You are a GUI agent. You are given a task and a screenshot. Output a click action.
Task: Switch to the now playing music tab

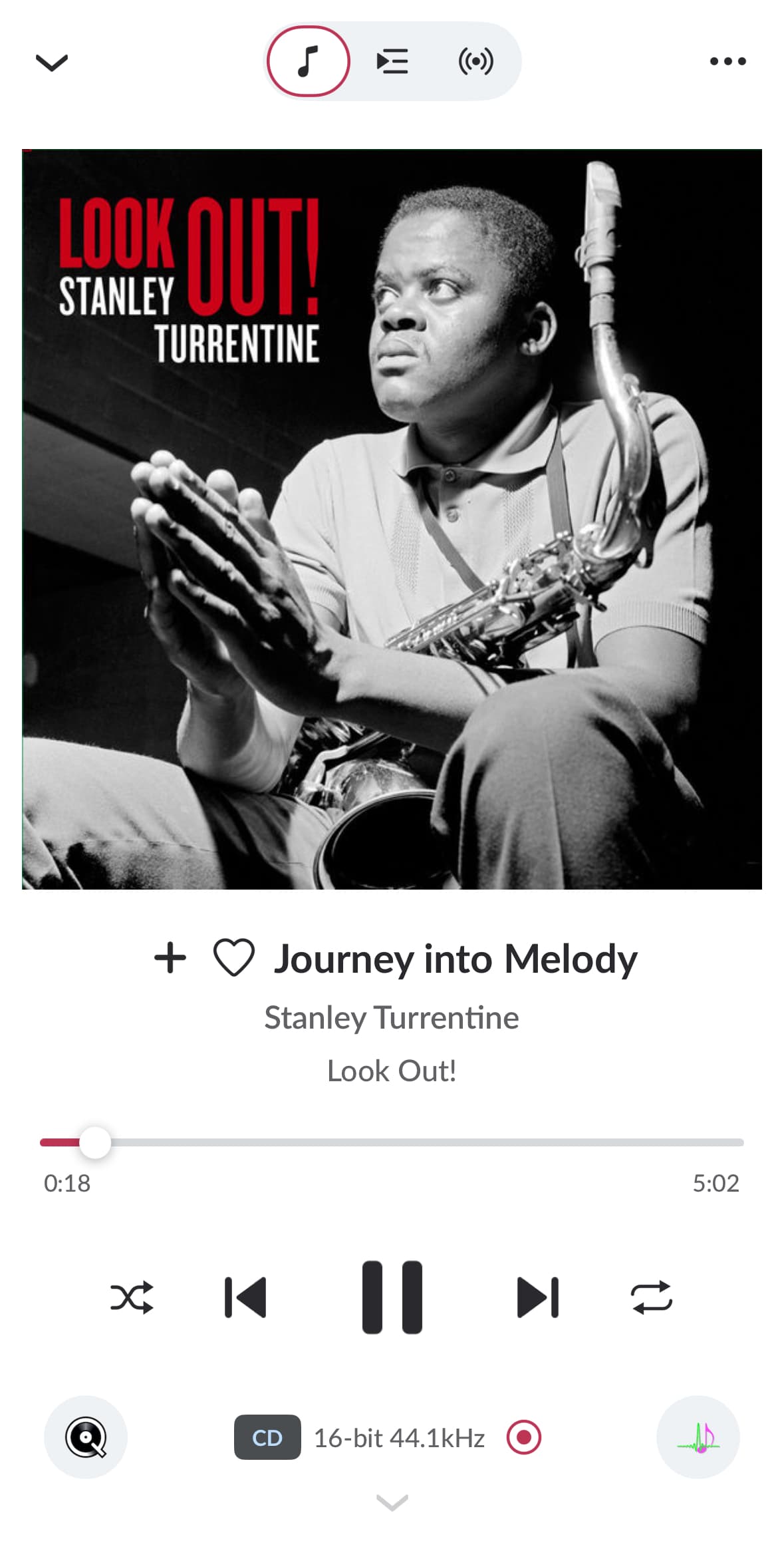[x=308, y=61]
